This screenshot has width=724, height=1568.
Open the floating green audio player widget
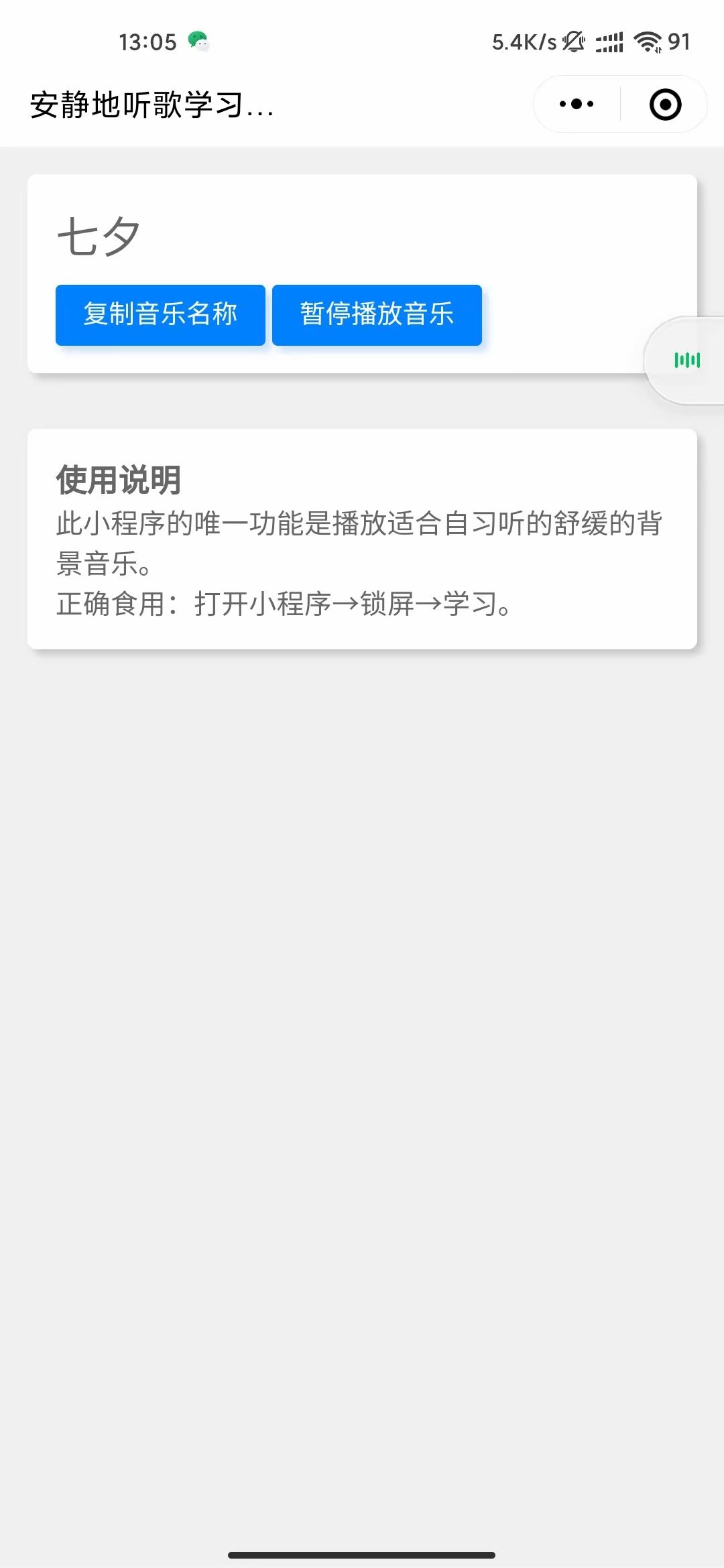click(687, 361)
